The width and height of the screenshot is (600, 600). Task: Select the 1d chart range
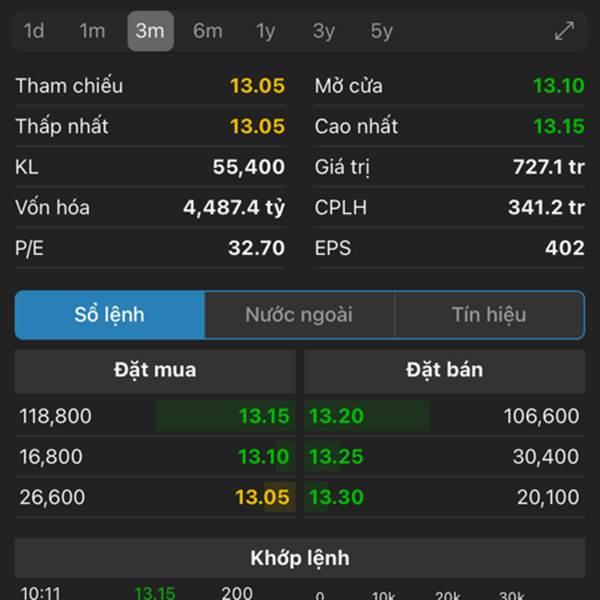pos(34,31)
